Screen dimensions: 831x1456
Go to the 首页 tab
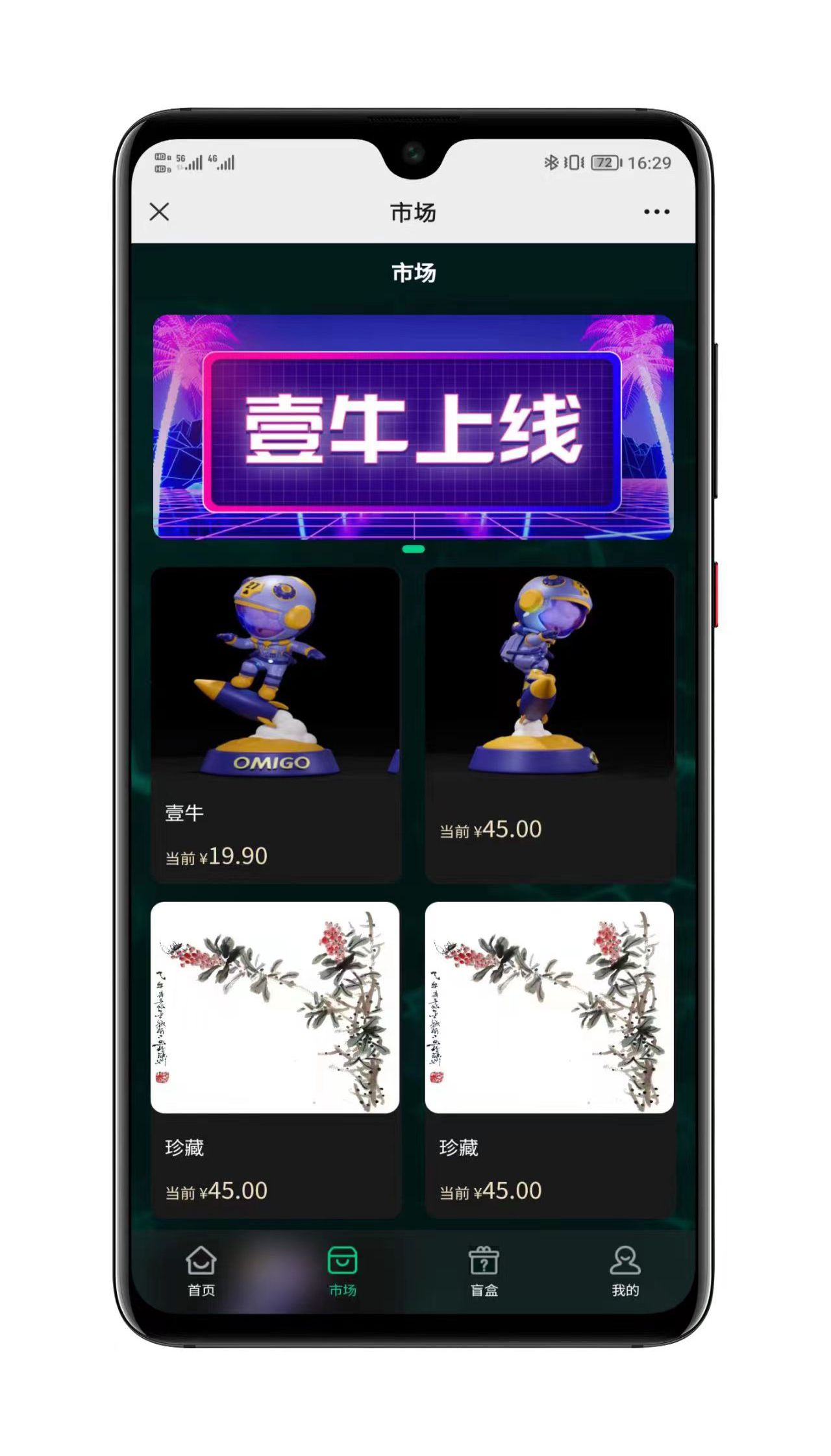[x=201, y=1270]
